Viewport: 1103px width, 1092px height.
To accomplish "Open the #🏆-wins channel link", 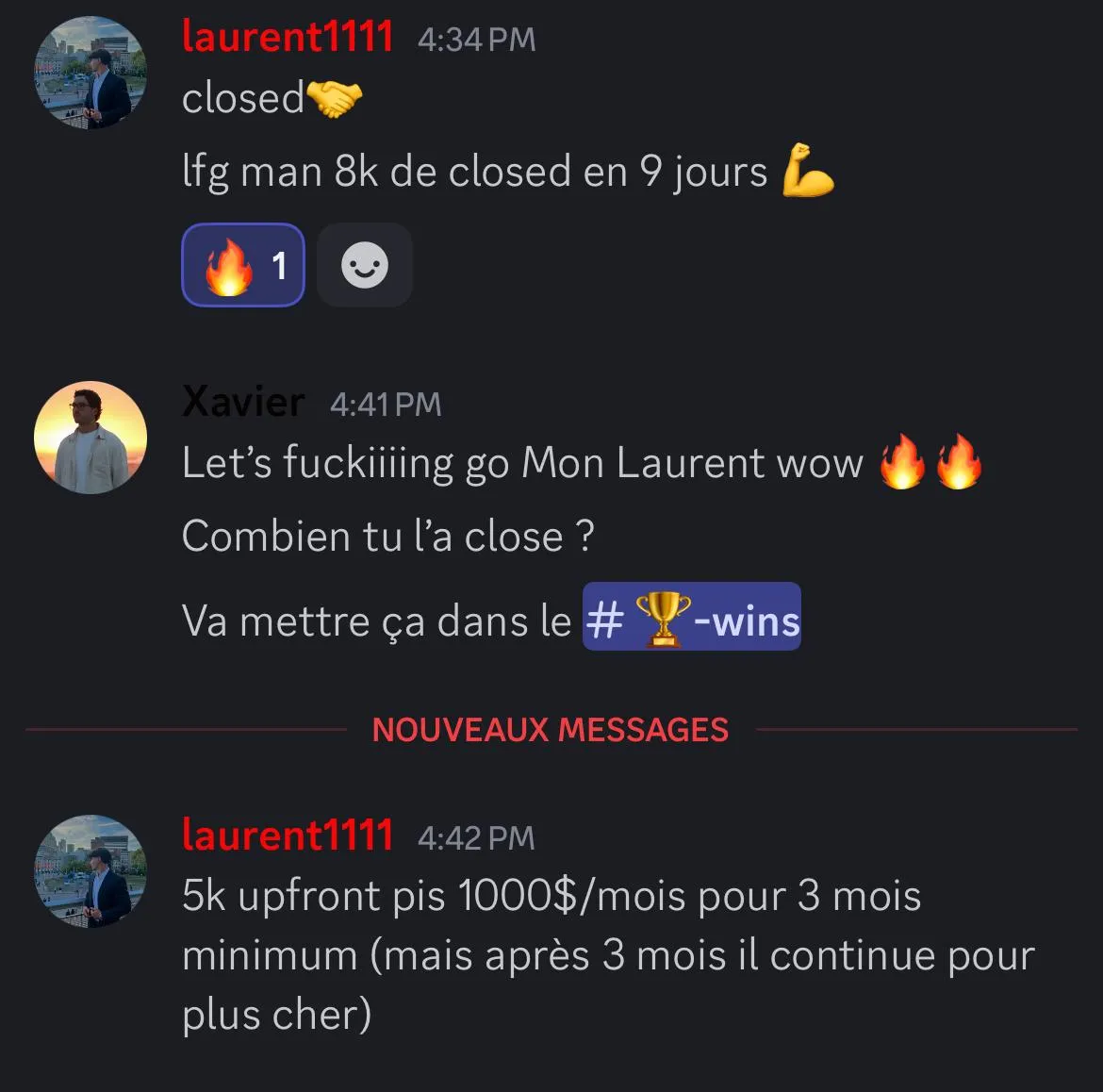I will pos(691,618).
